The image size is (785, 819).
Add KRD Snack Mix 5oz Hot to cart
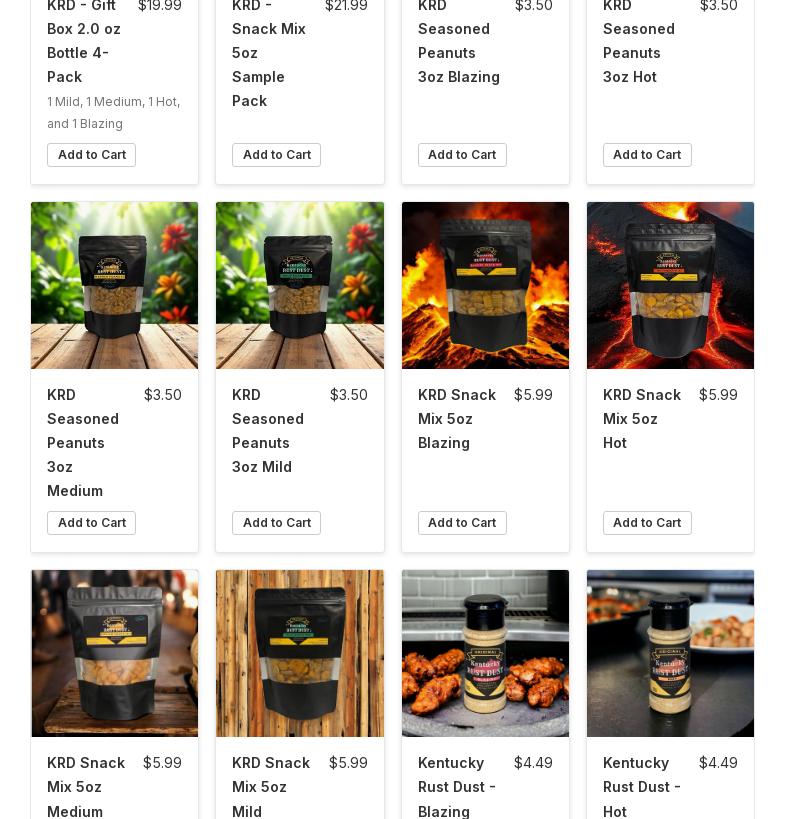tap(647, 523)
